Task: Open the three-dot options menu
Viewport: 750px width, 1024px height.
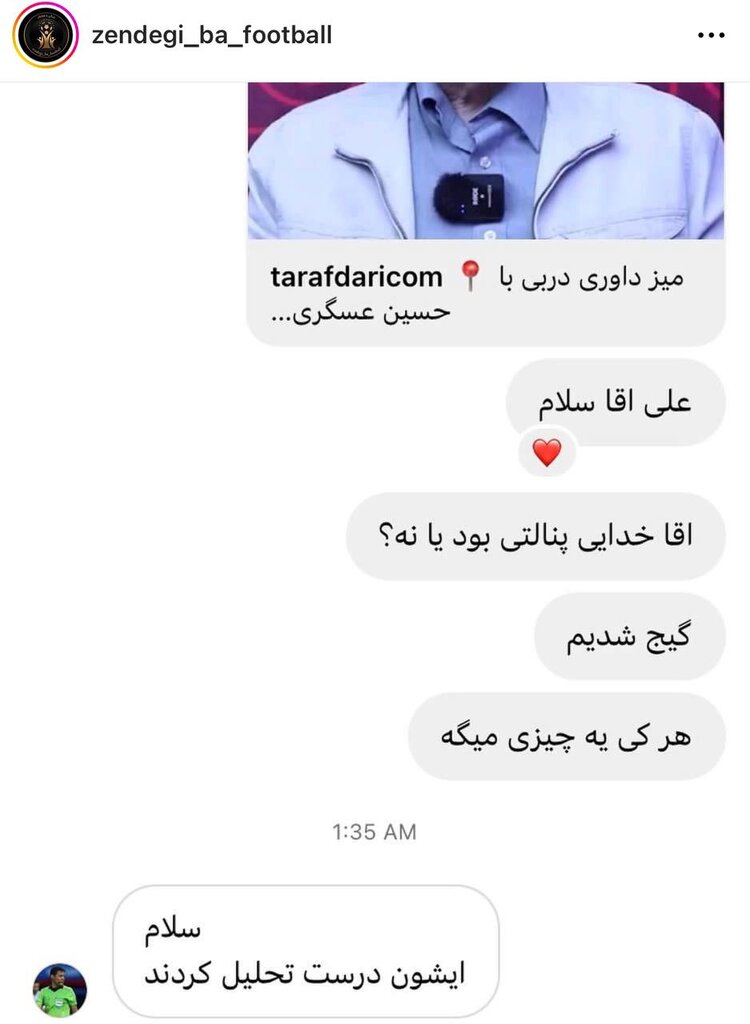Action: click(712, 33)
